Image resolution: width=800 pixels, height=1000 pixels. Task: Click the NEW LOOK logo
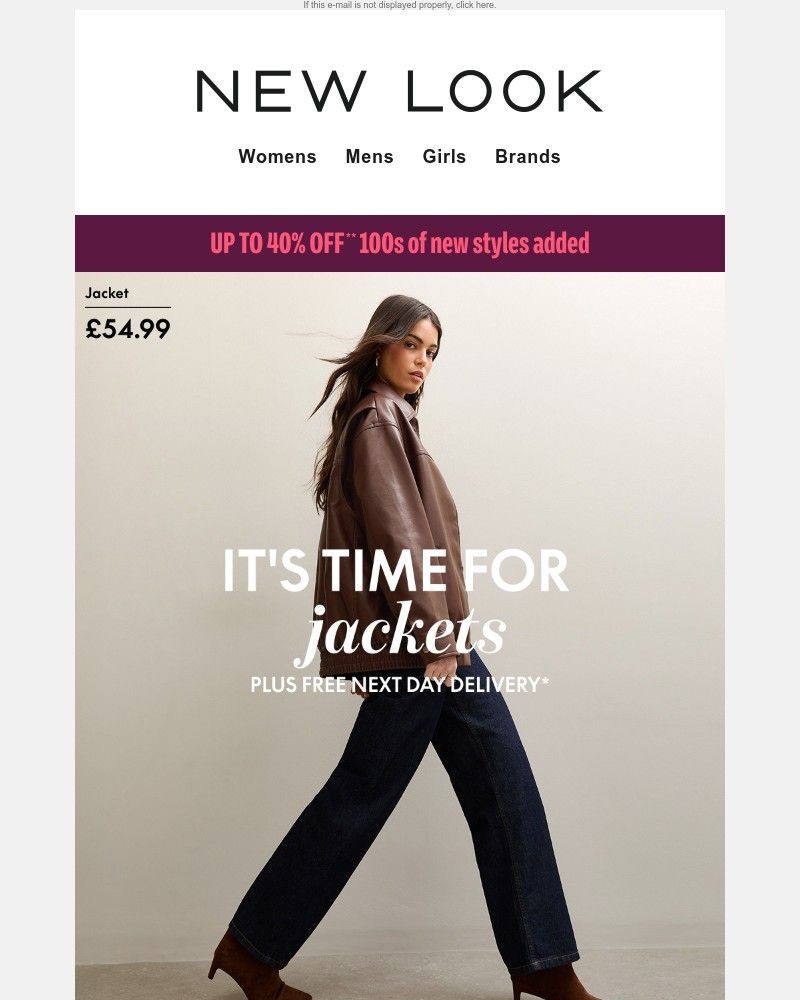(x=399, y=88)
